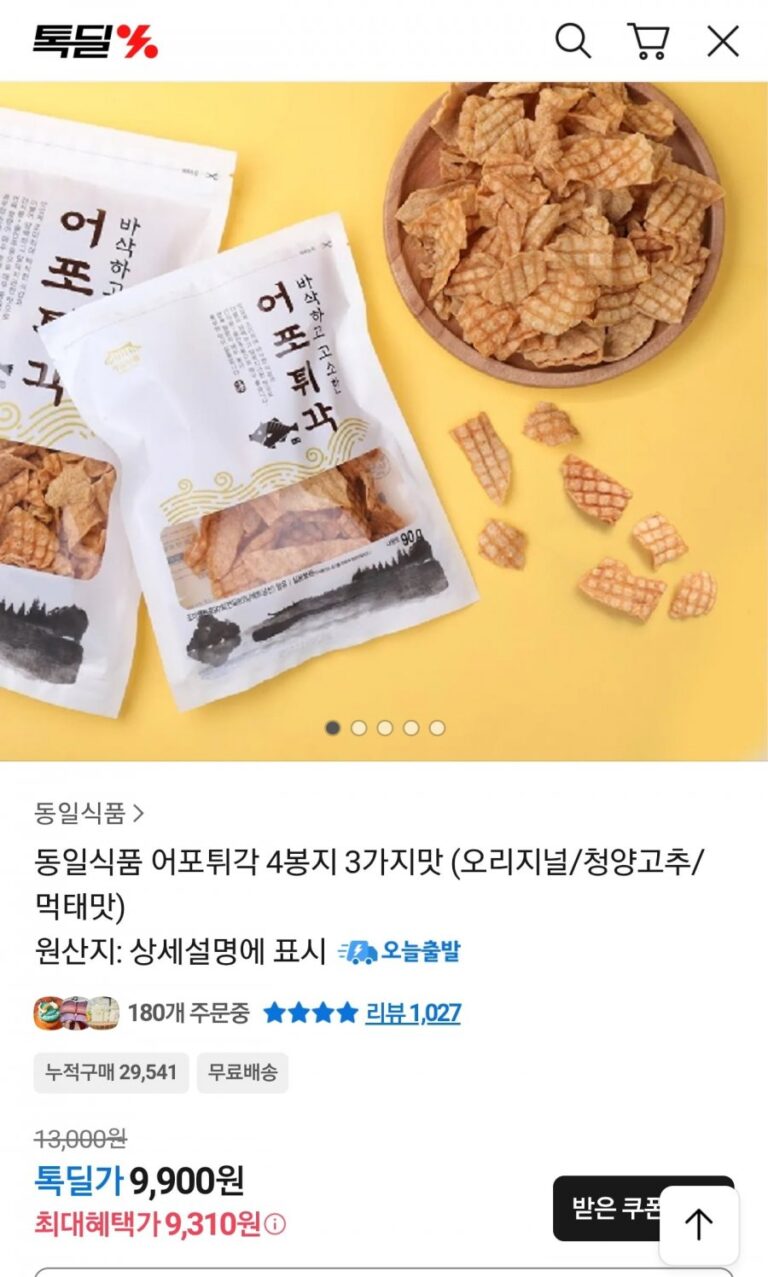This screenshot has height=1277, width=768.
Task: Jump back to top with arrow button
Action: [x=699, y=1225]
